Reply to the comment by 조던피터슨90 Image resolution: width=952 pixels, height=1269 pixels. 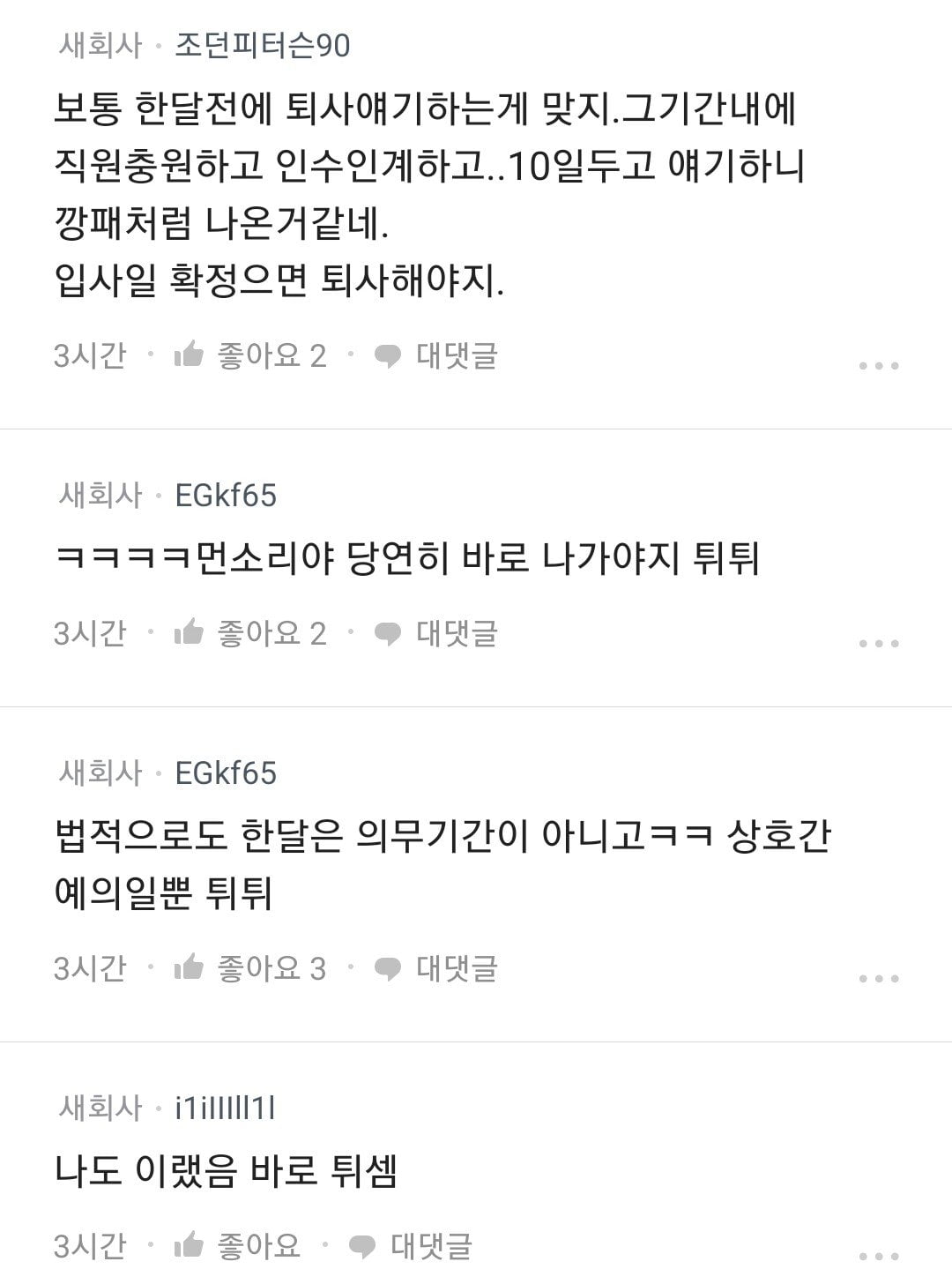436,355
